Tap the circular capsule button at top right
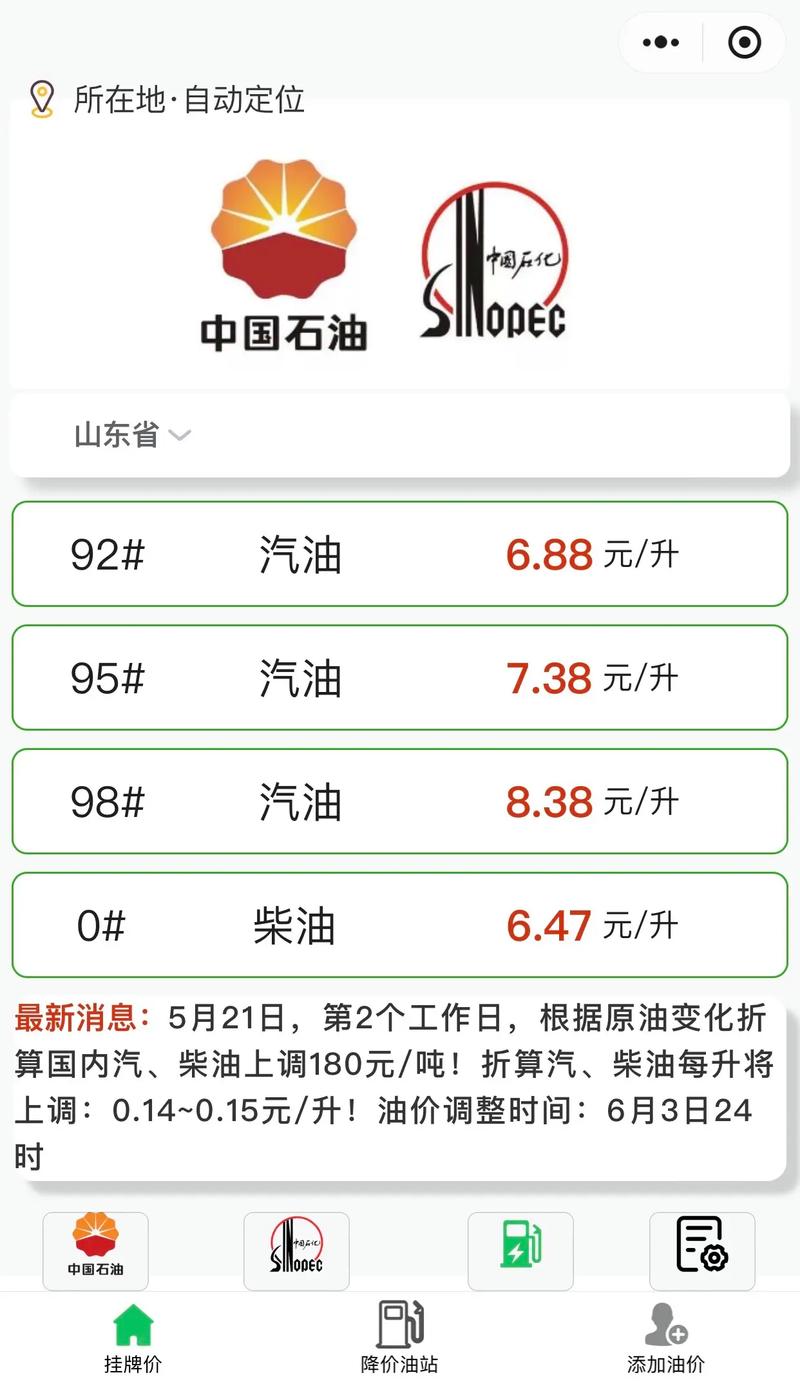 742,42
